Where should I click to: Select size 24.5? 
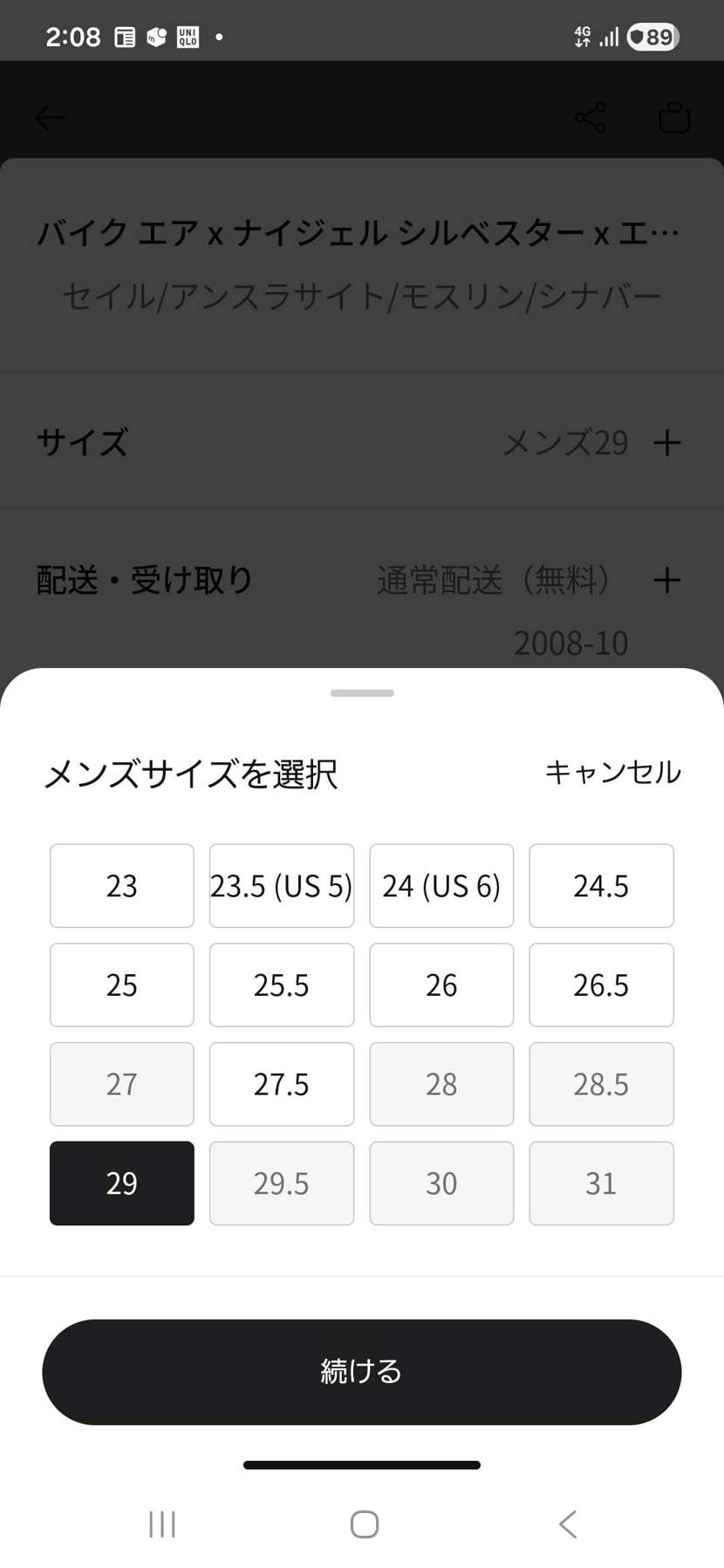click(x=601, y=886)
